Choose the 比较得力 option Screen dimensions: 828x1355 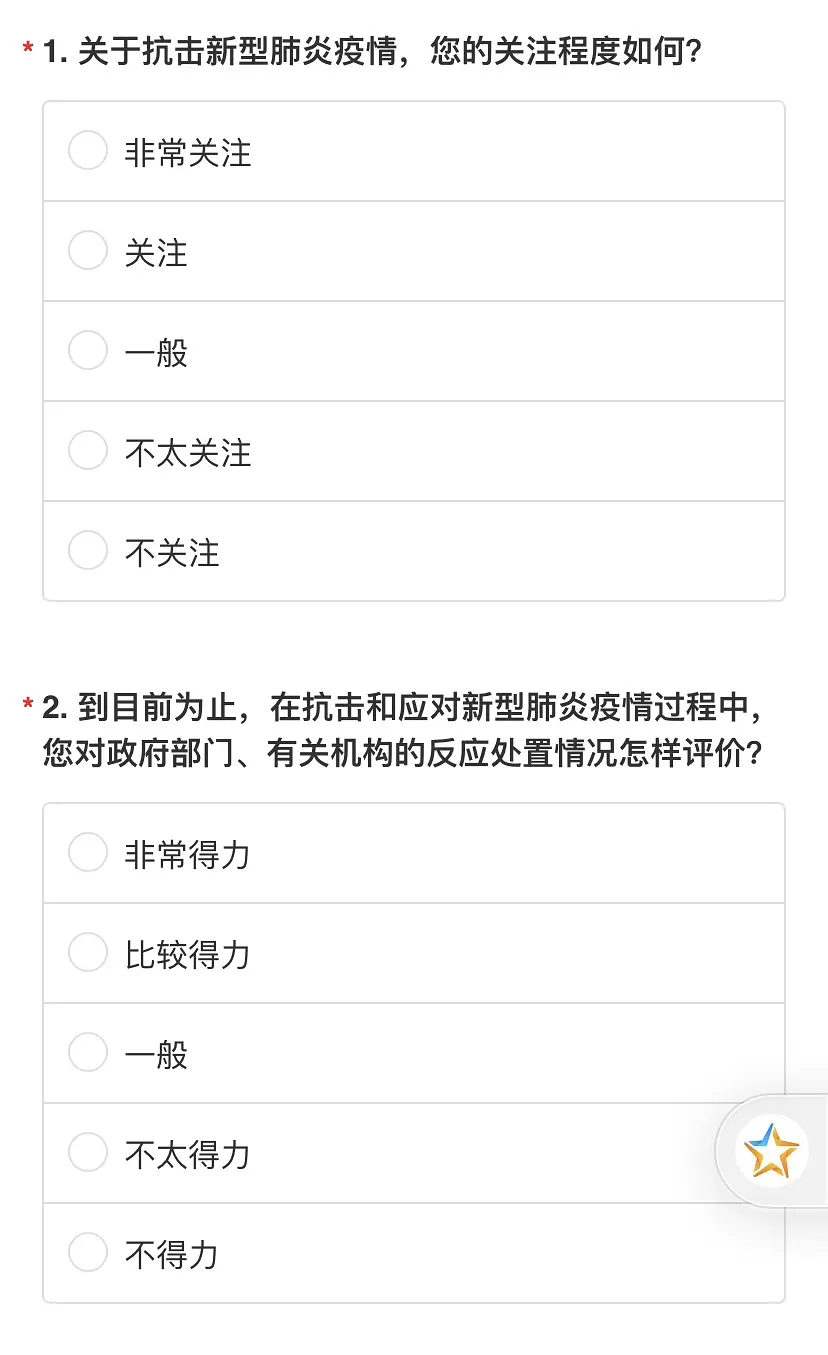pos(413,954)
